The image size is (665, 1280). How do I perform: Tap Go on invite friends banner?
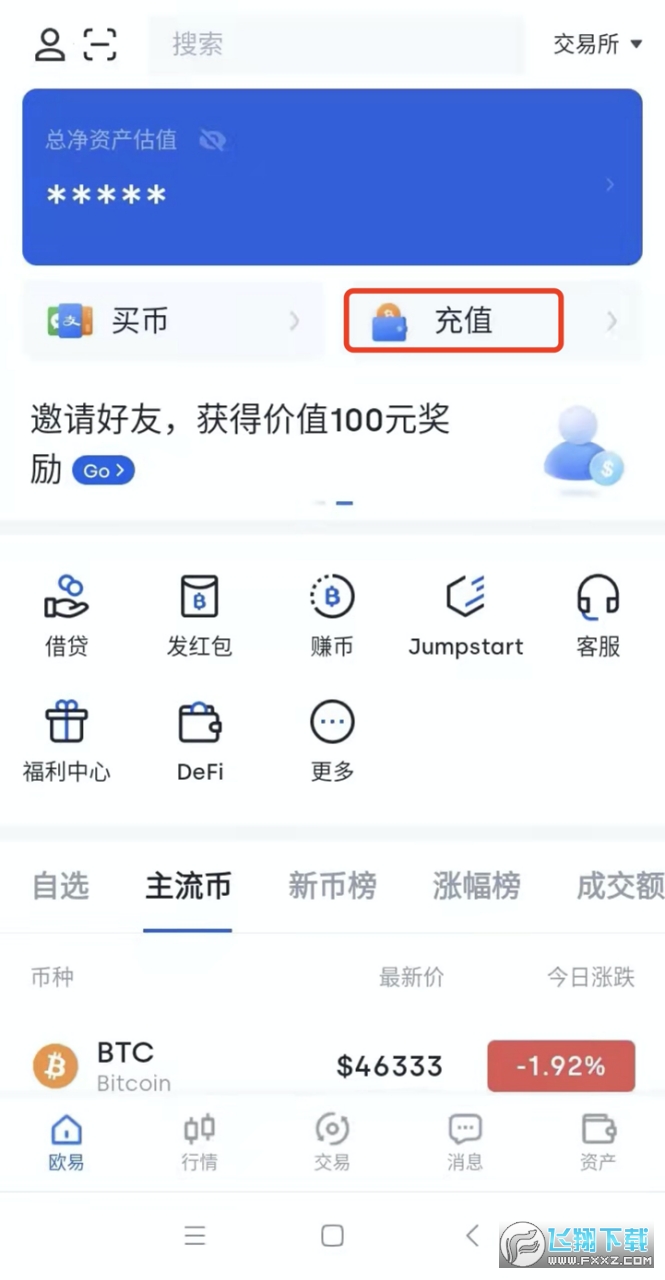pyautogui.click(x=102, y=470)
